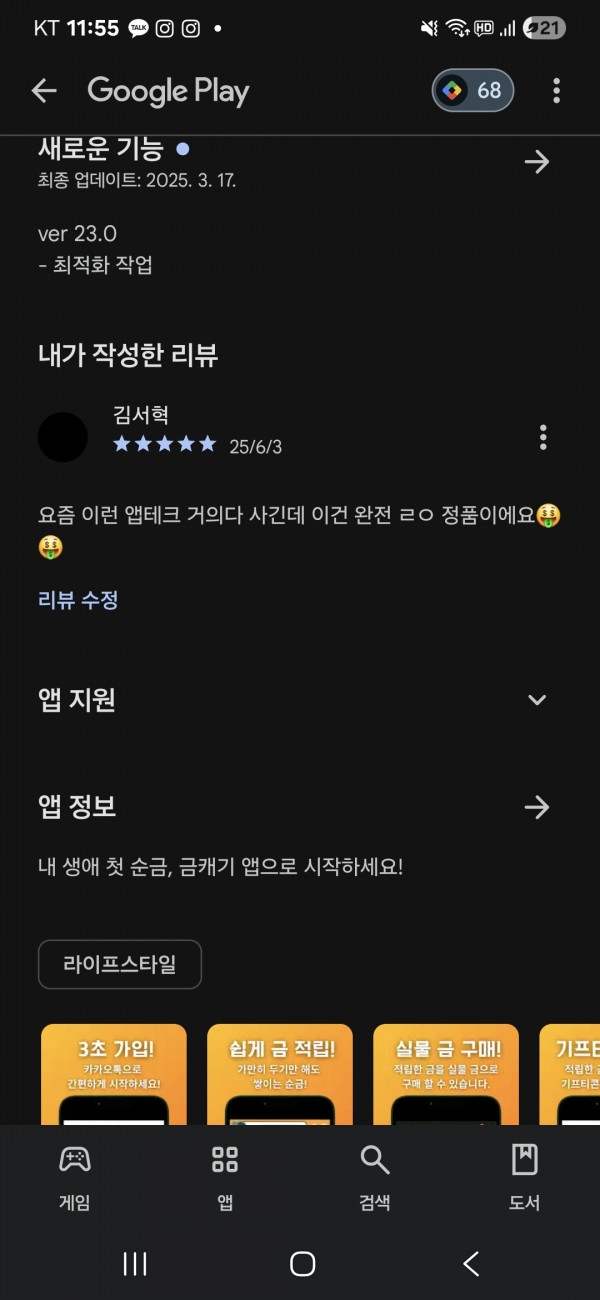This screenshot has height=1300, width=600.
Task: Open the system recent apps button
Action: coord(135,1264)
